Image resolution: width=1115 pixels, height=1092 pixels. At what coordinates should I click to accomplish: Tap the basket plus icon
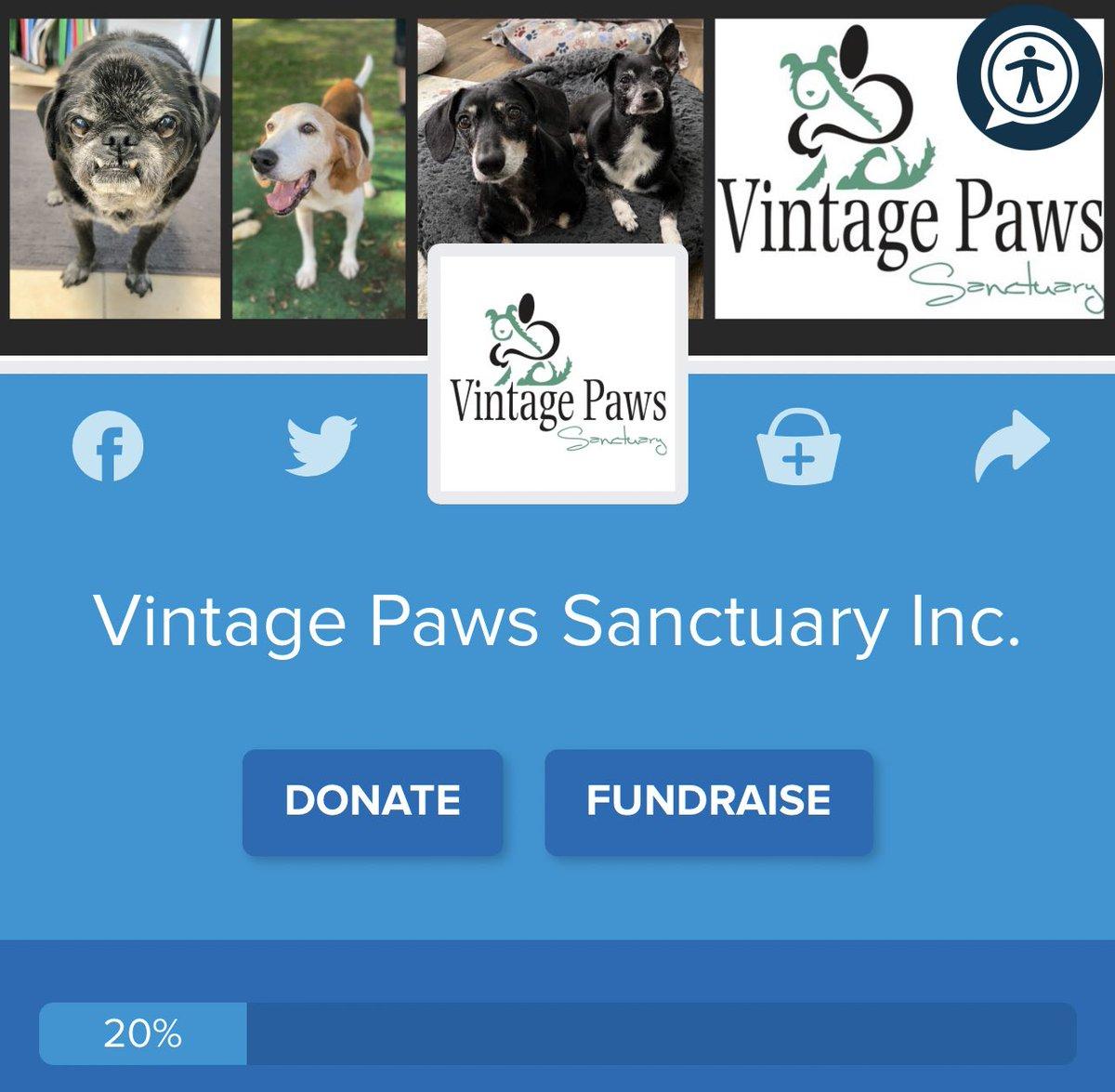click(798, 448)
